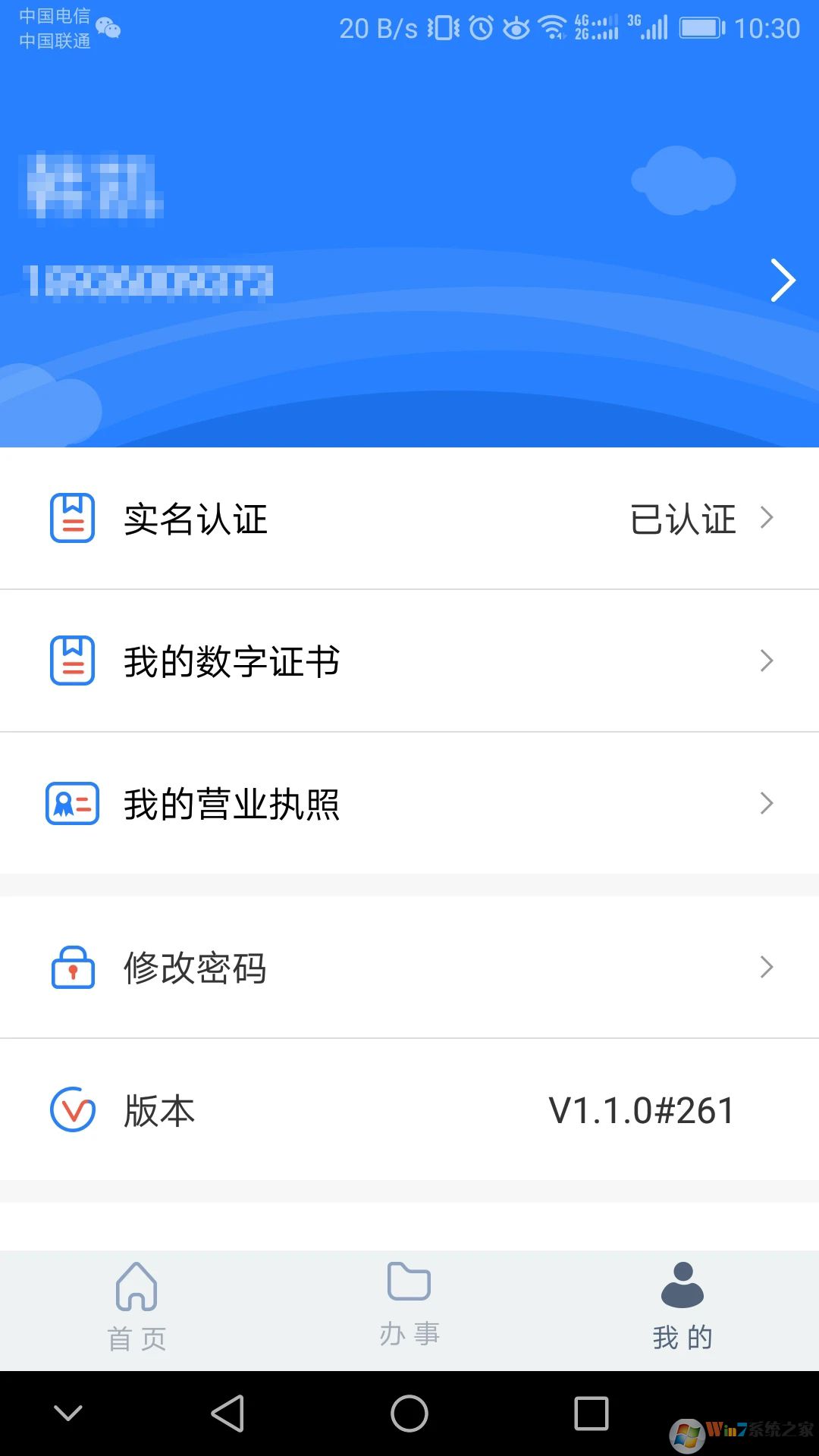The width and height of the screenshot is (819, 1456).
Task: Open 我的数字证书 digital certificate row
Action: point(409,661)
